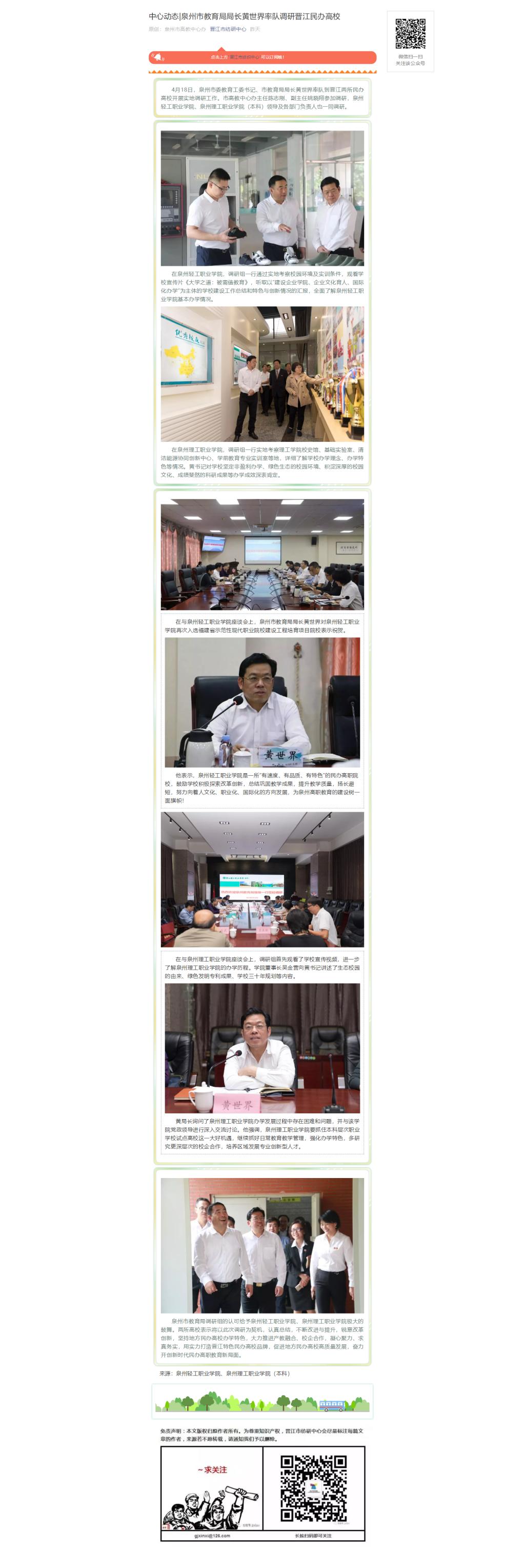Open the 晋江市纺研中心 account link
The height and width of the screenshot is (1568, 525).
(228, 29)
